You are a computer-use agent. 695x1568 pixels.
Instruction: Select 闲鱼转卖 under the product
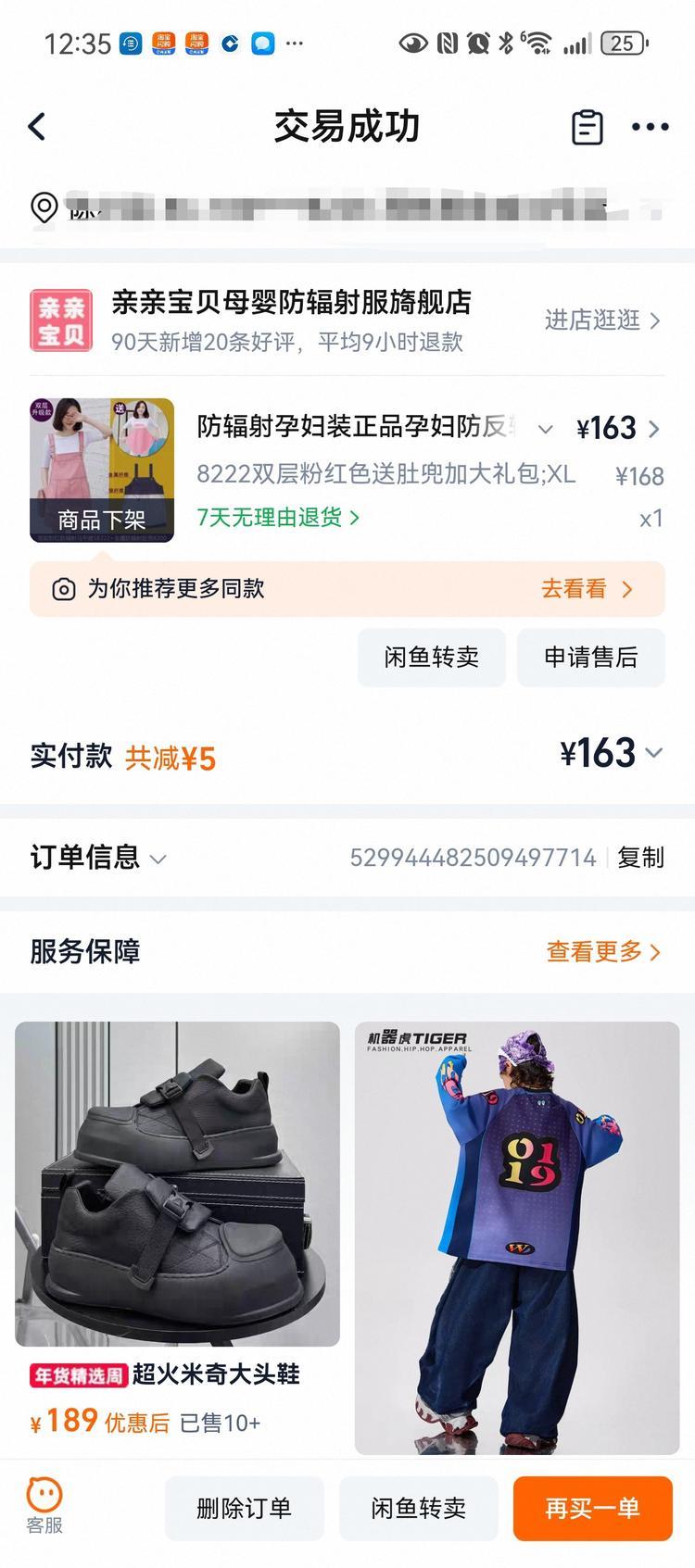(x=432, y=658)
